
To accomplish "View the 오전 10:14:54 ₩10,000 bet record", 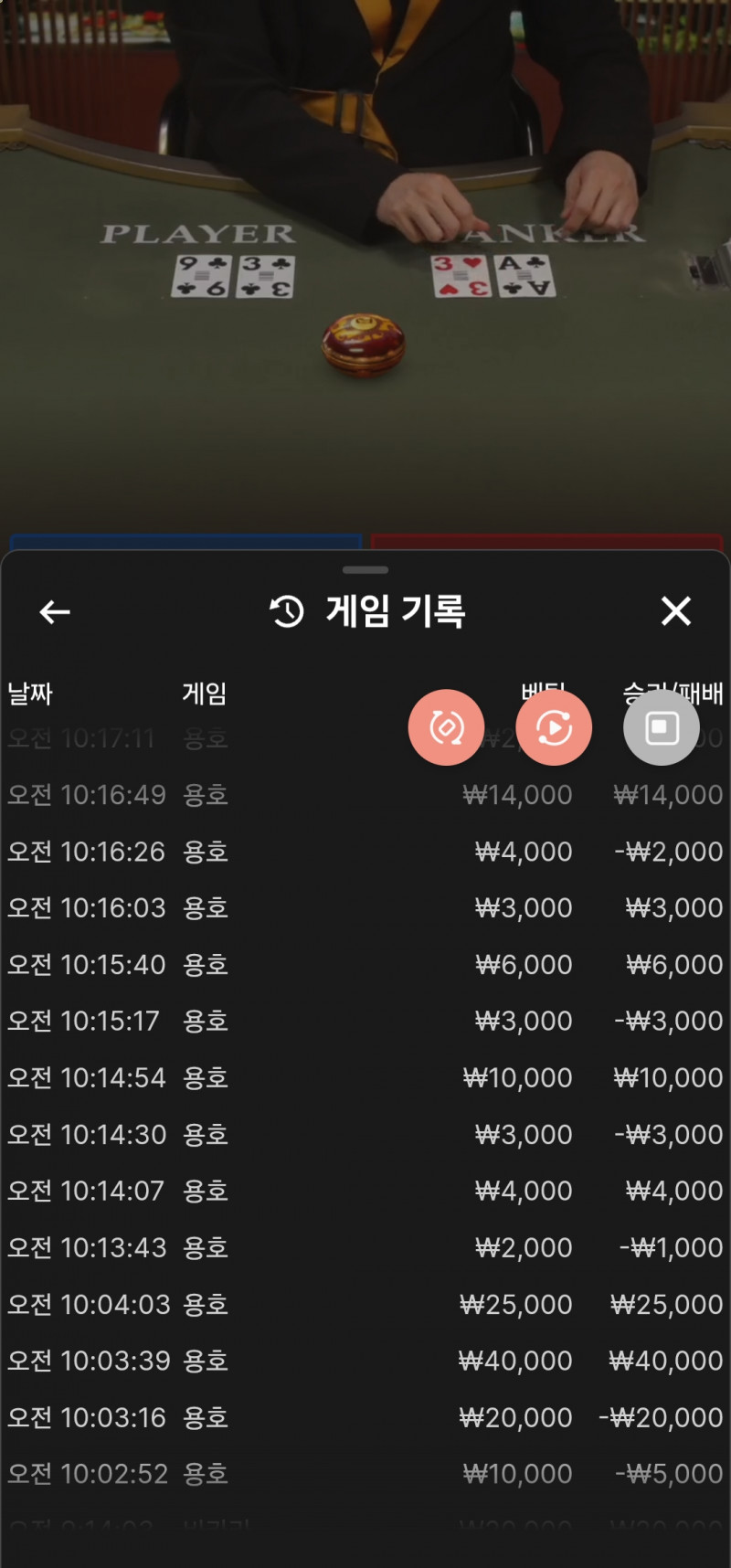I will pyautogui.click(x=365, y=1078).
